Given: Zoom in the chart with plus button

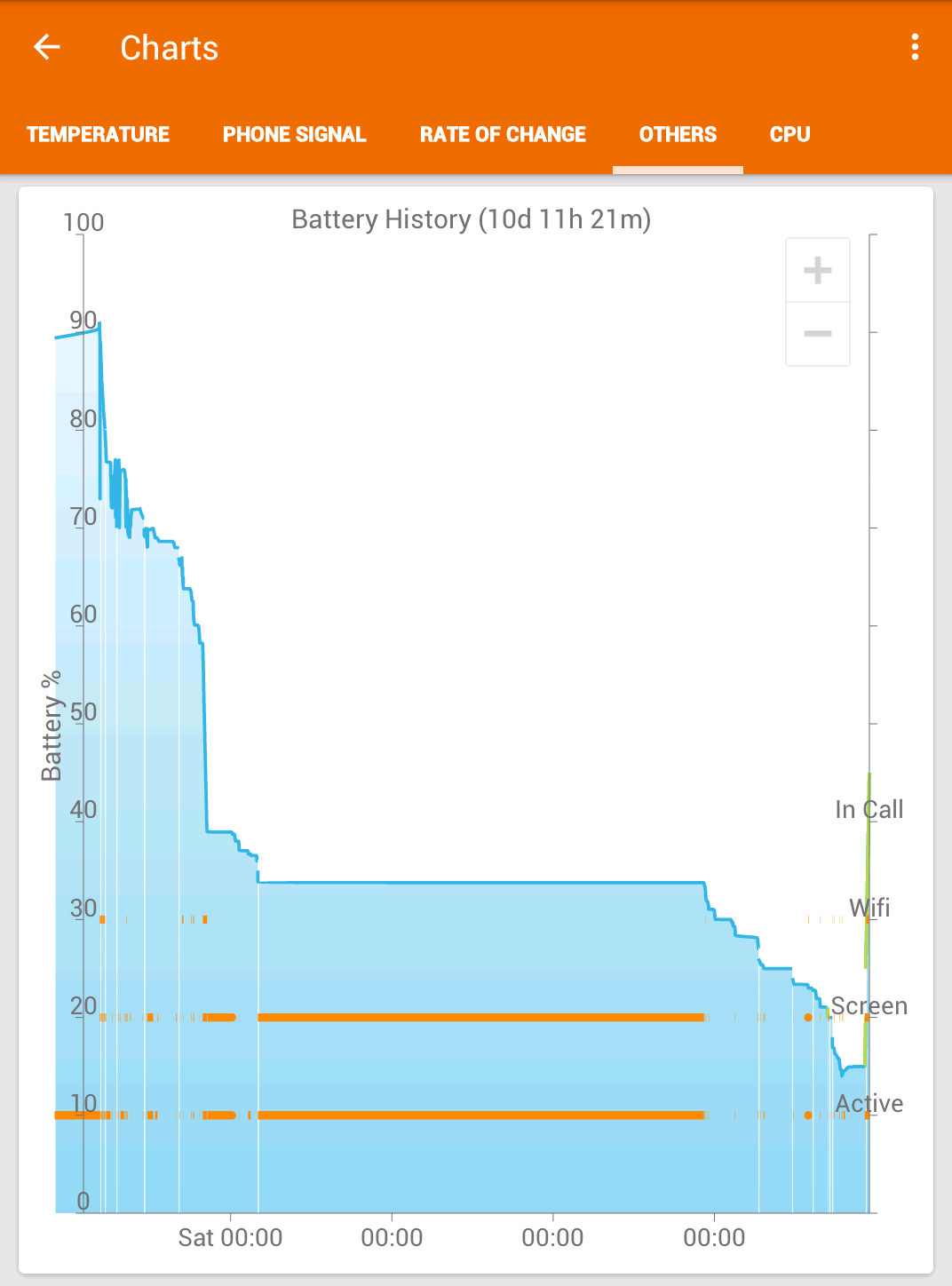Looking at the screenshot, I should (x=818, y=270).
